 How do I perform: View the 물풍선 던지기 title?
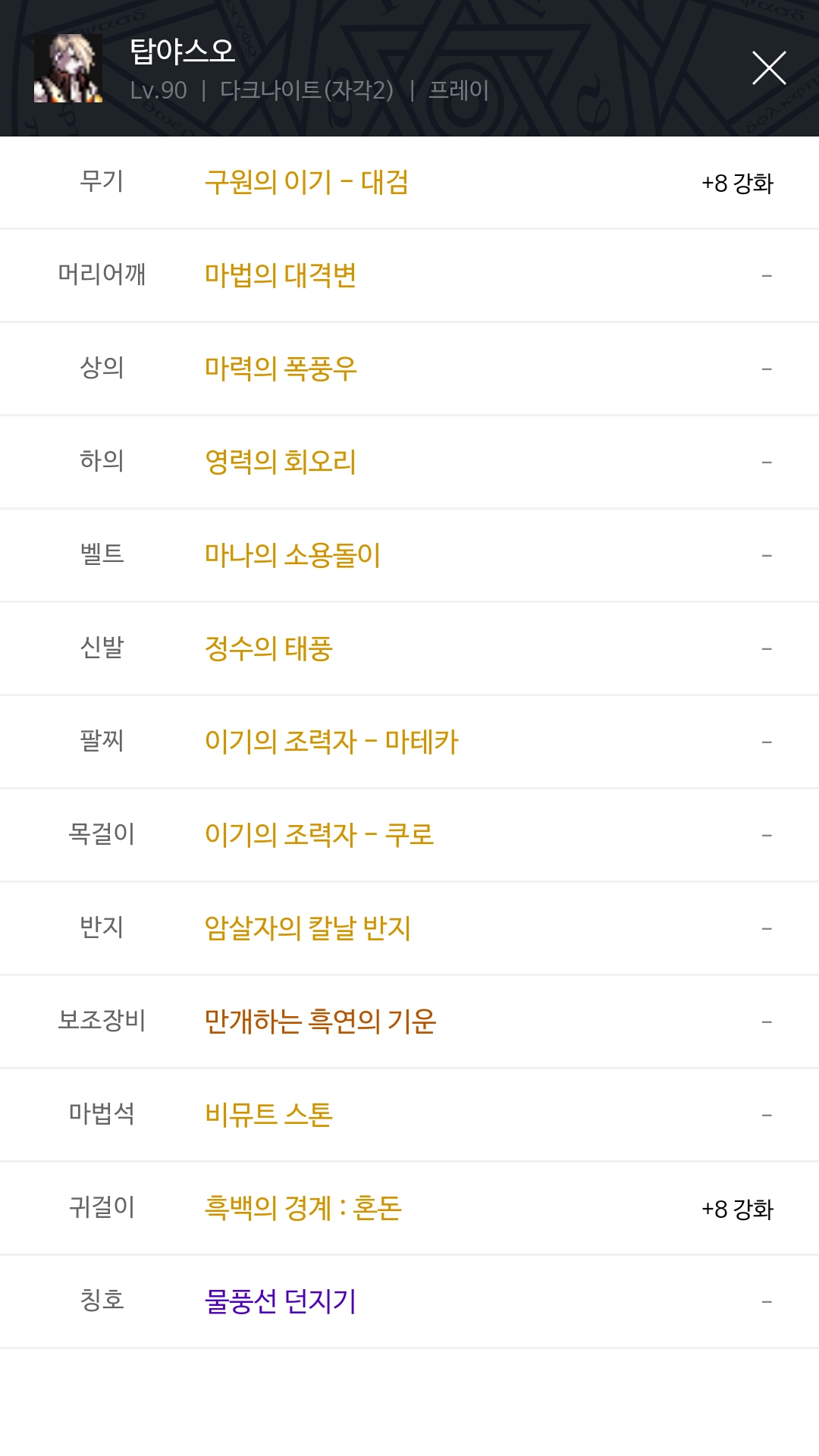pyautogui.click(x=281, y=1301)
